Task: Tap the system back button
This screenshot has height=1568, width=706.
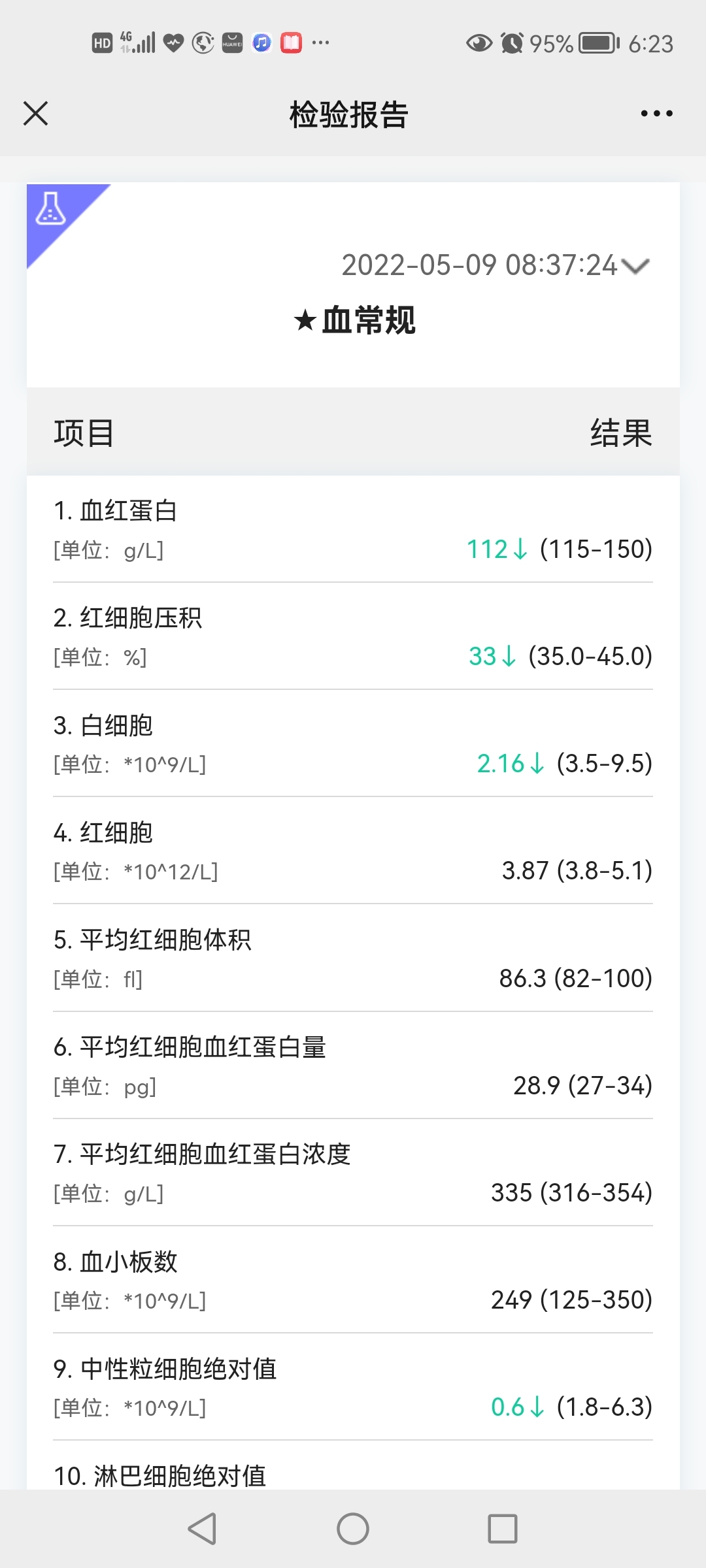Action: point(202,1529)
